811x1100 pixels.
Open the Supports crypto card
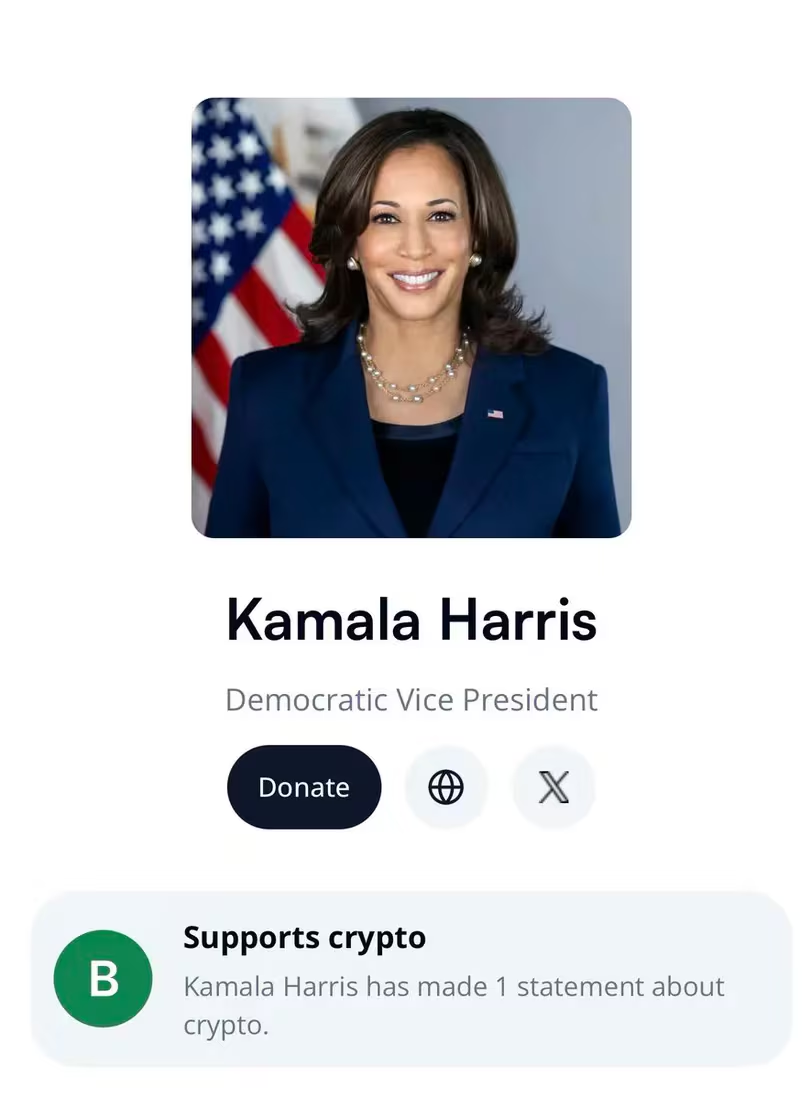411,978
